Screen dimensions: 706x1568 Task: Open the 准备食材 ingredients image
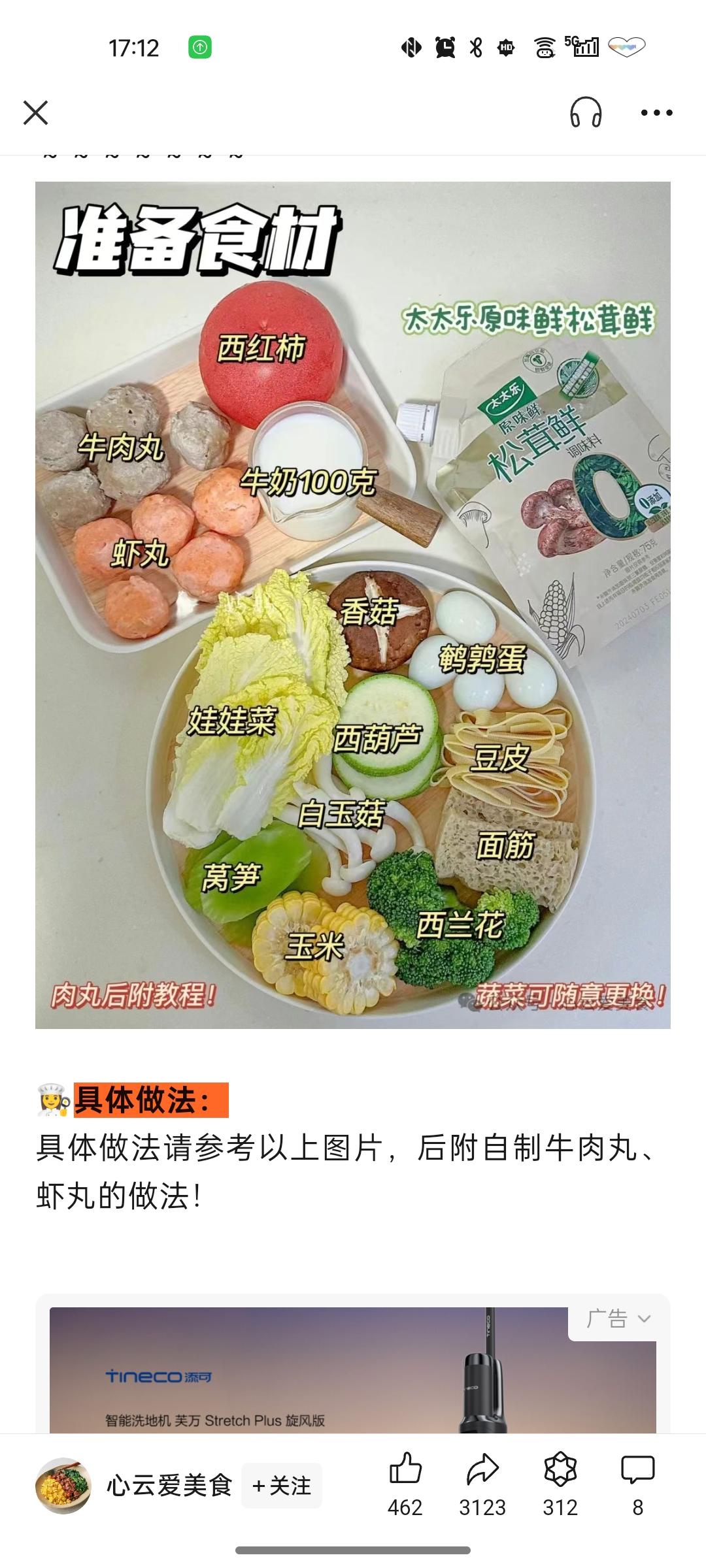pos(353,604)
